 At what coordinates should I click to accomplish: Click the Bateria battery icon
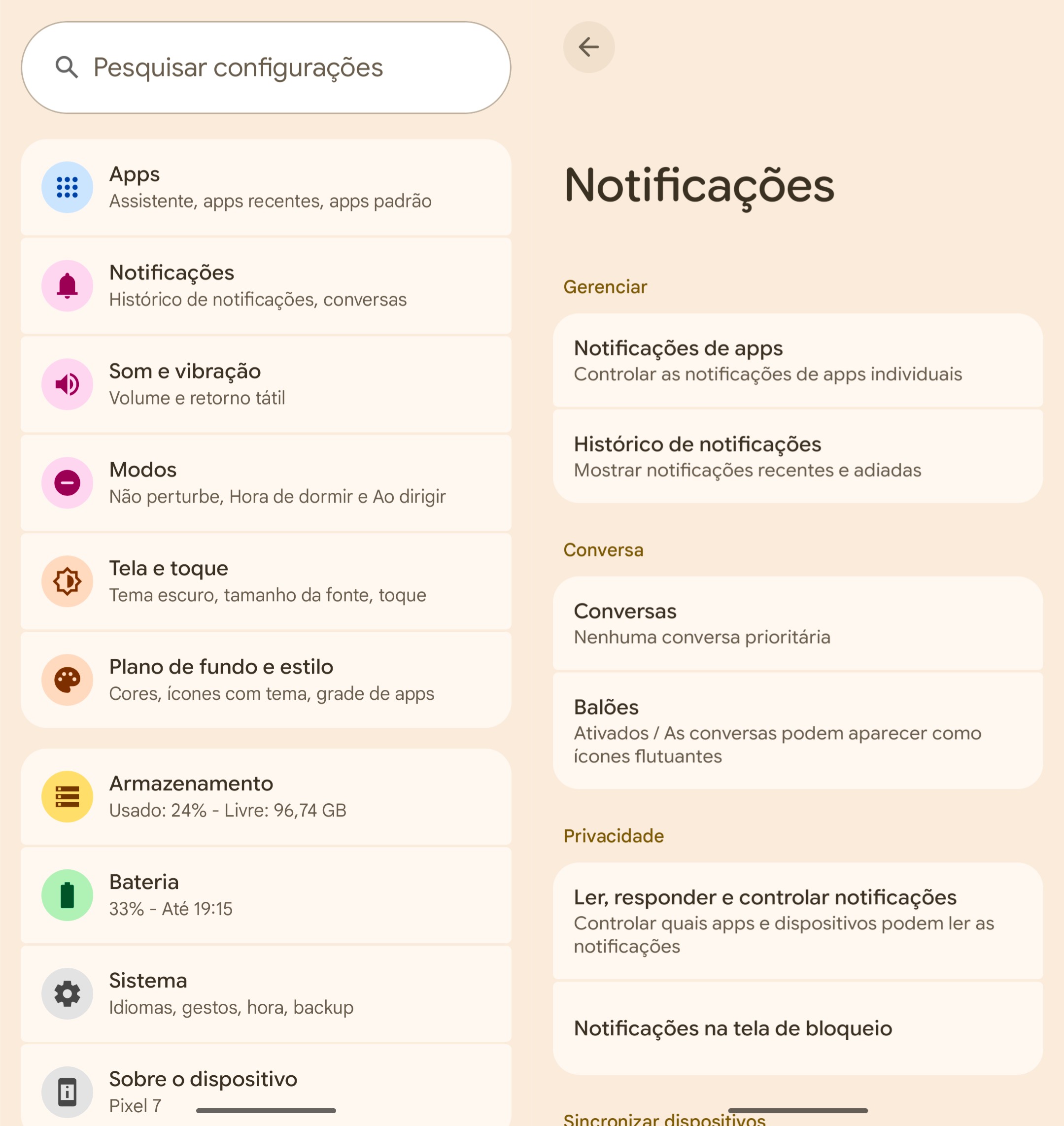[x=67, y=895]
